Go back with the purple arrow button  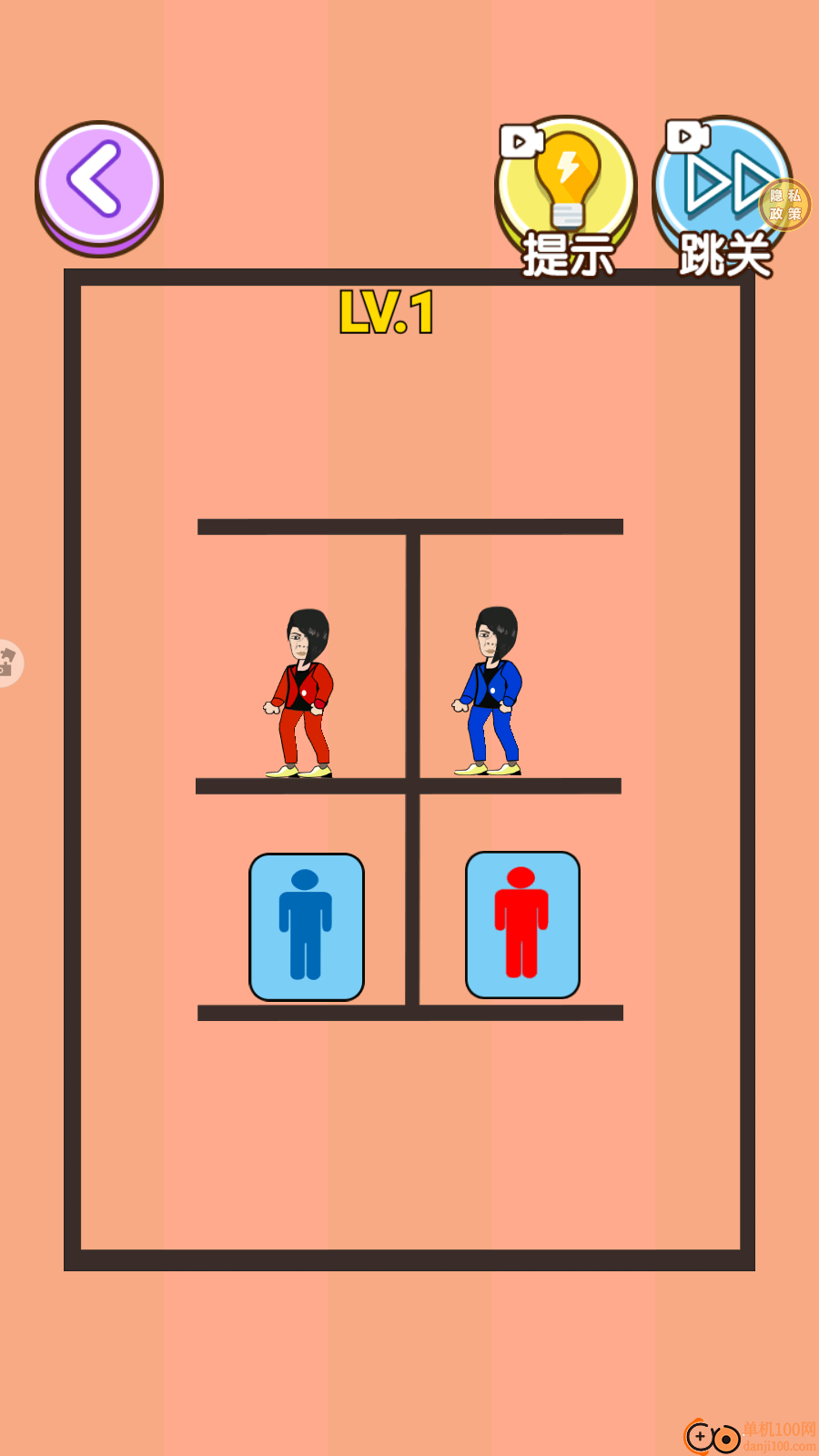pyautogui.click(x=98, y=185)
